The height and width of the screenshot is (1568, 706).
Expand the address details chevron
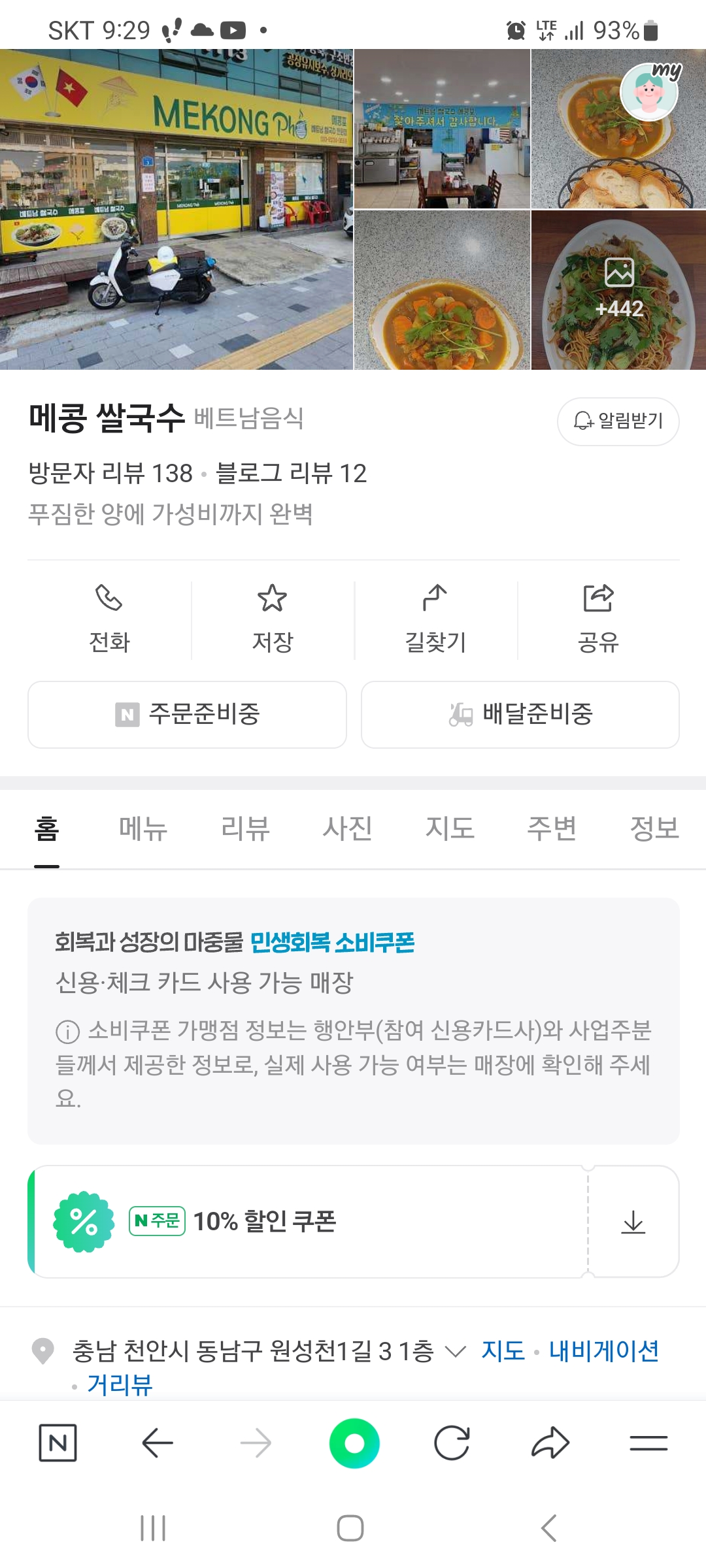tap(455, 1351)
